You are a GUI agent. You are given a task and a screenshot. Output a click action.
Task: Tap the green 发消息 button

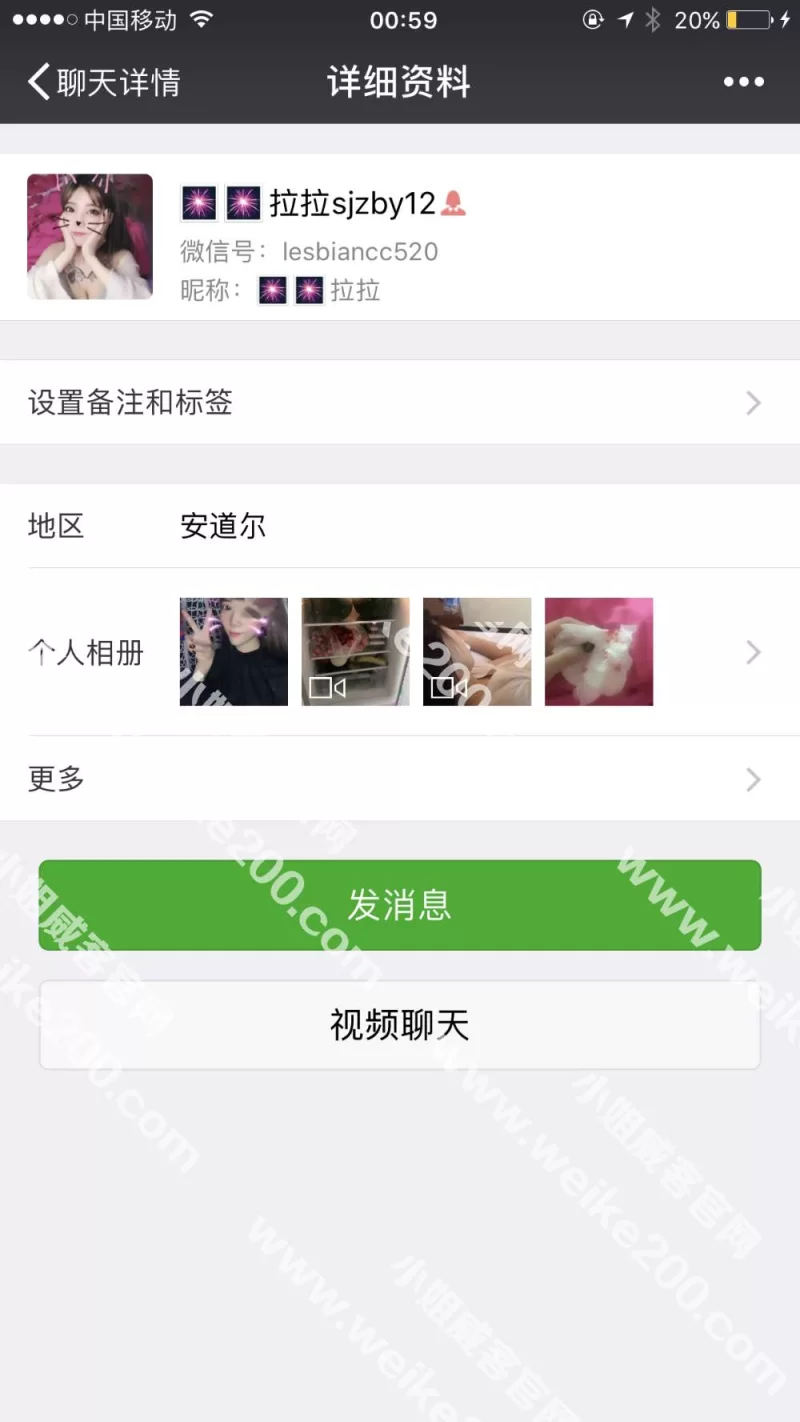coord(400,905)
